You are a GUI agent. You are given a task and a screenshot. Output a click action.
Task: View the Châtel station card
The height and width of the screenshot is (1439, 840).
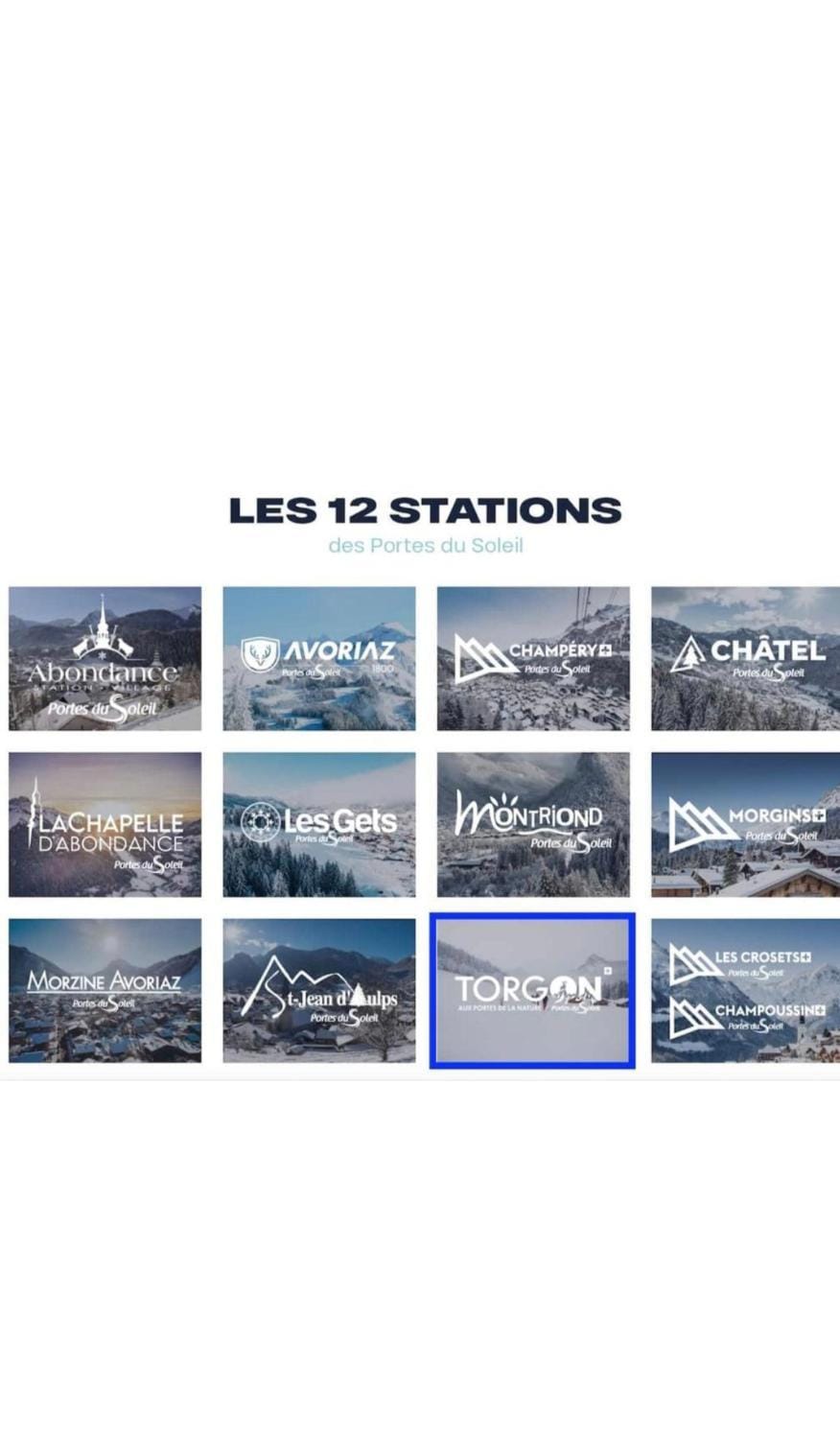(745, 658)
